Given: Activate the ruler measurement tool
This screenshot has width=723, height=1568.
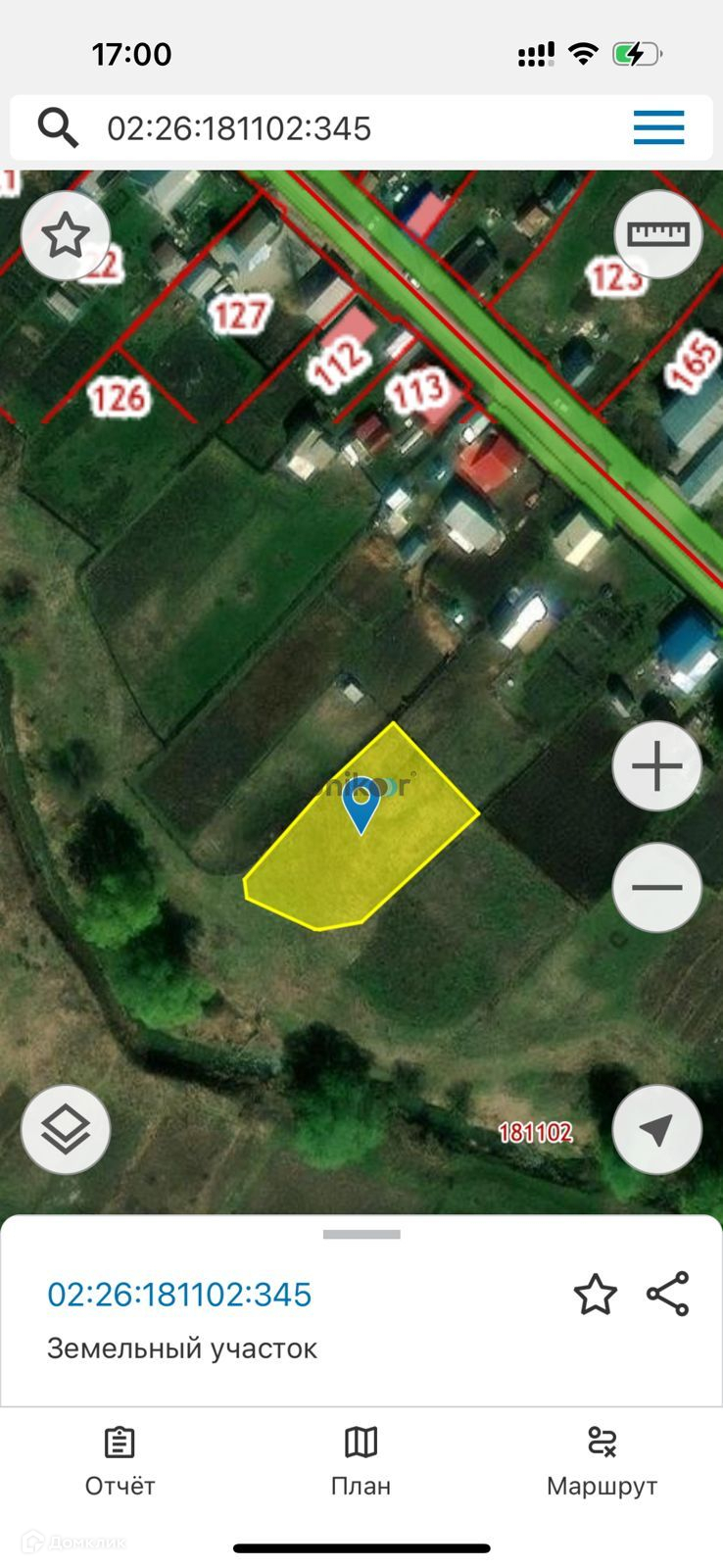Looking at the screenshot, I should pyautogui.click(x=658, y=234).
